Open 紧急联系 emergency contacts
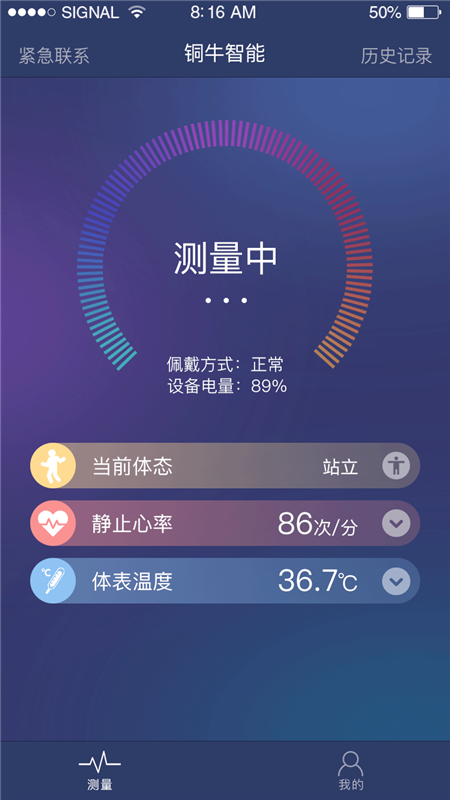The image size is (450, 800). (x=54, y=56)
